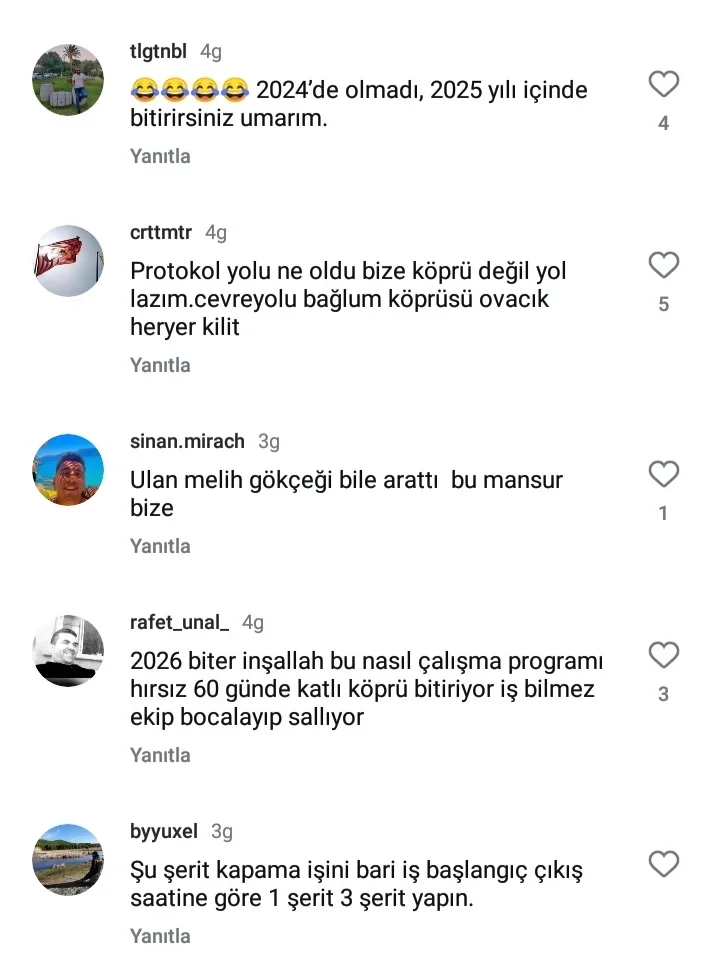View the 5 likes on crttmtr's comment
The image size is (720, 978).
pyautogui.click(x=663, y=303)
